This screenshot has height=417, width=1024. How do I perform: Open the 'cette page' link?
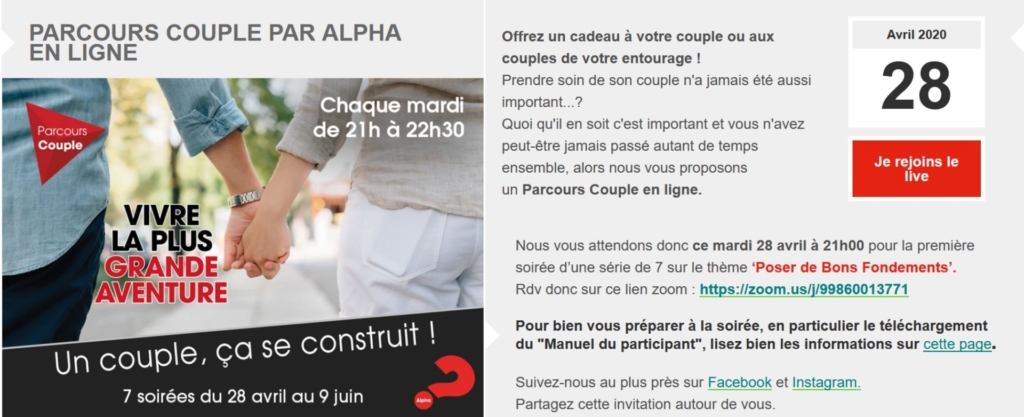(x=957, y=344)
